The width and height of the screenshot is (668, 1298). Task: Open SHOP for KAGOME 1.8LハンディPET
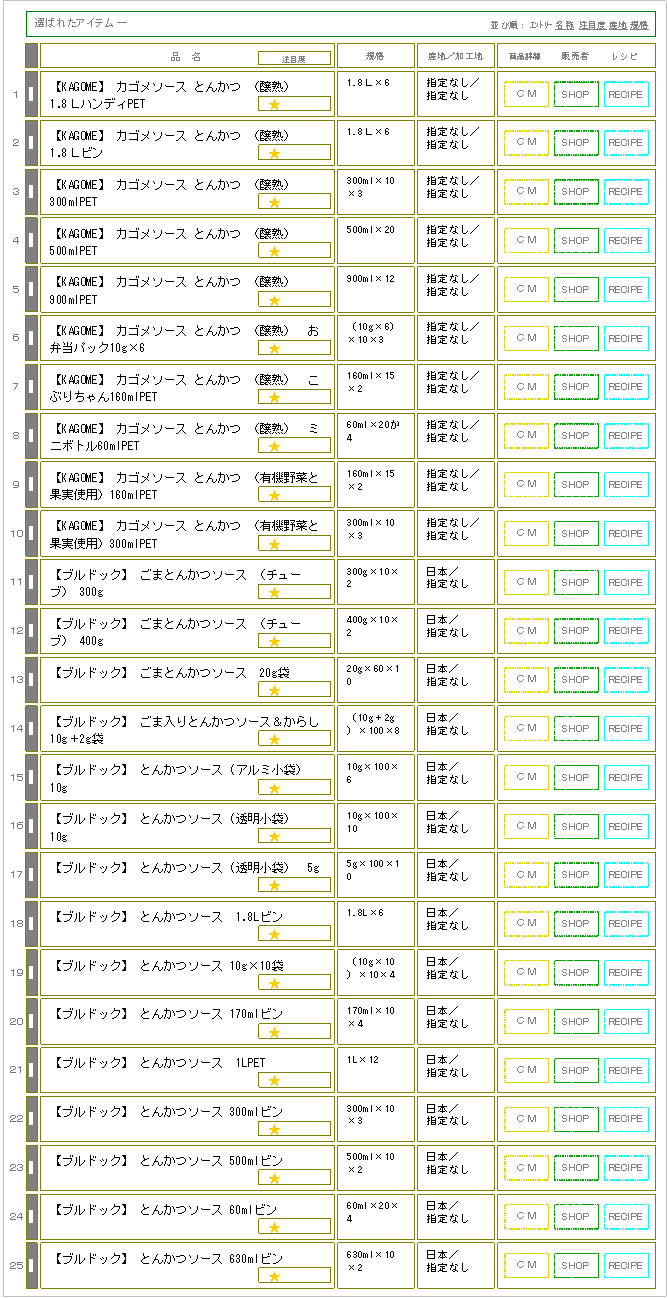point(576,94)
